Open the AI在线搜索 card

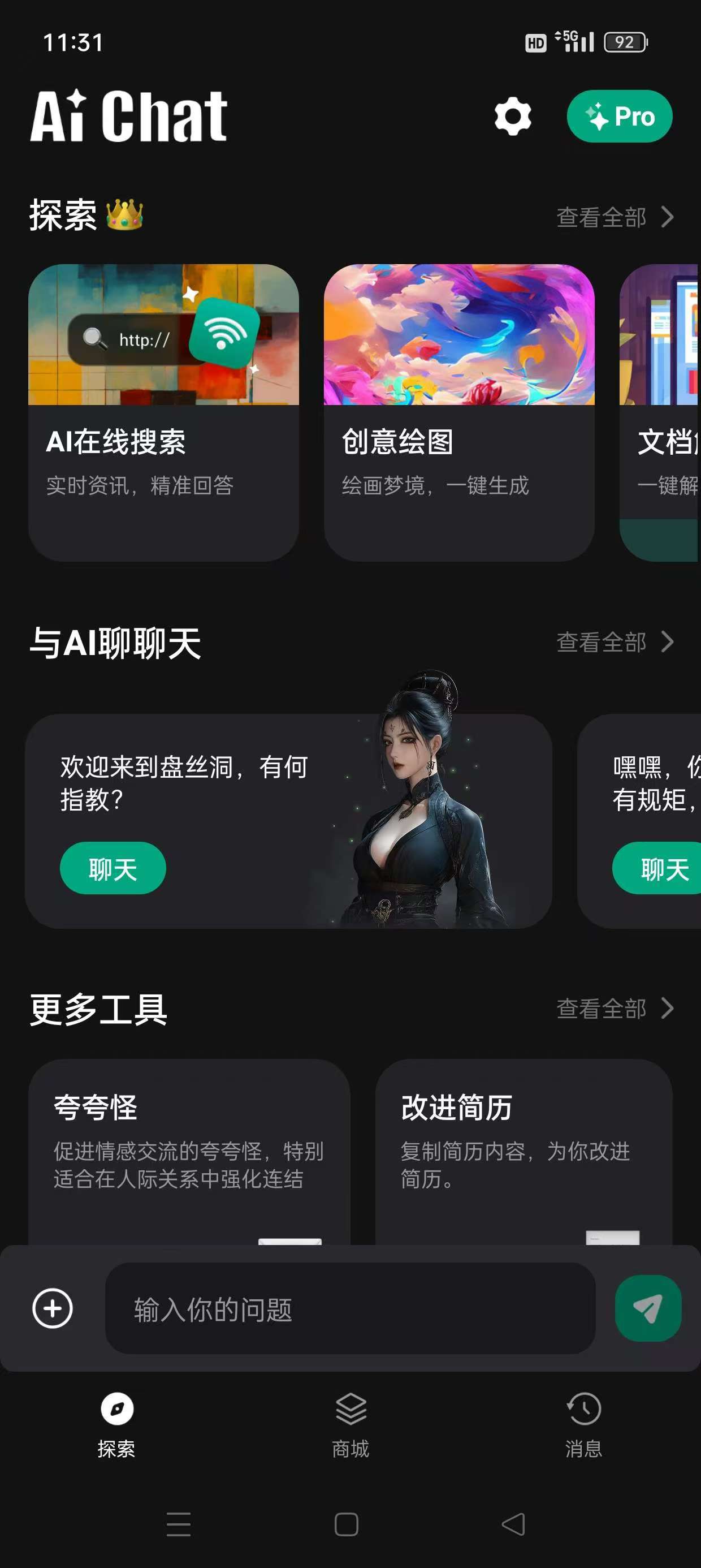click(x=163, y=412)
